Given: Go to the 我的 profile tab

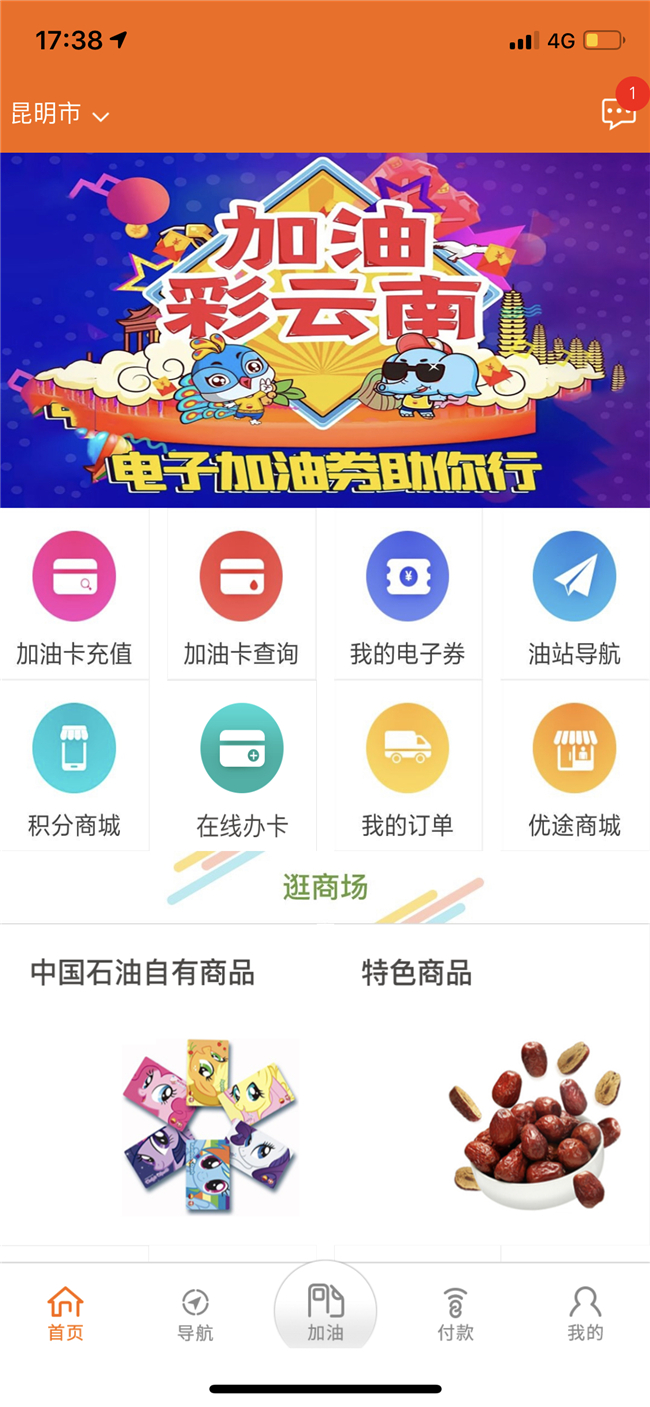Looking at the screenshot, I should click(585, 1314).
